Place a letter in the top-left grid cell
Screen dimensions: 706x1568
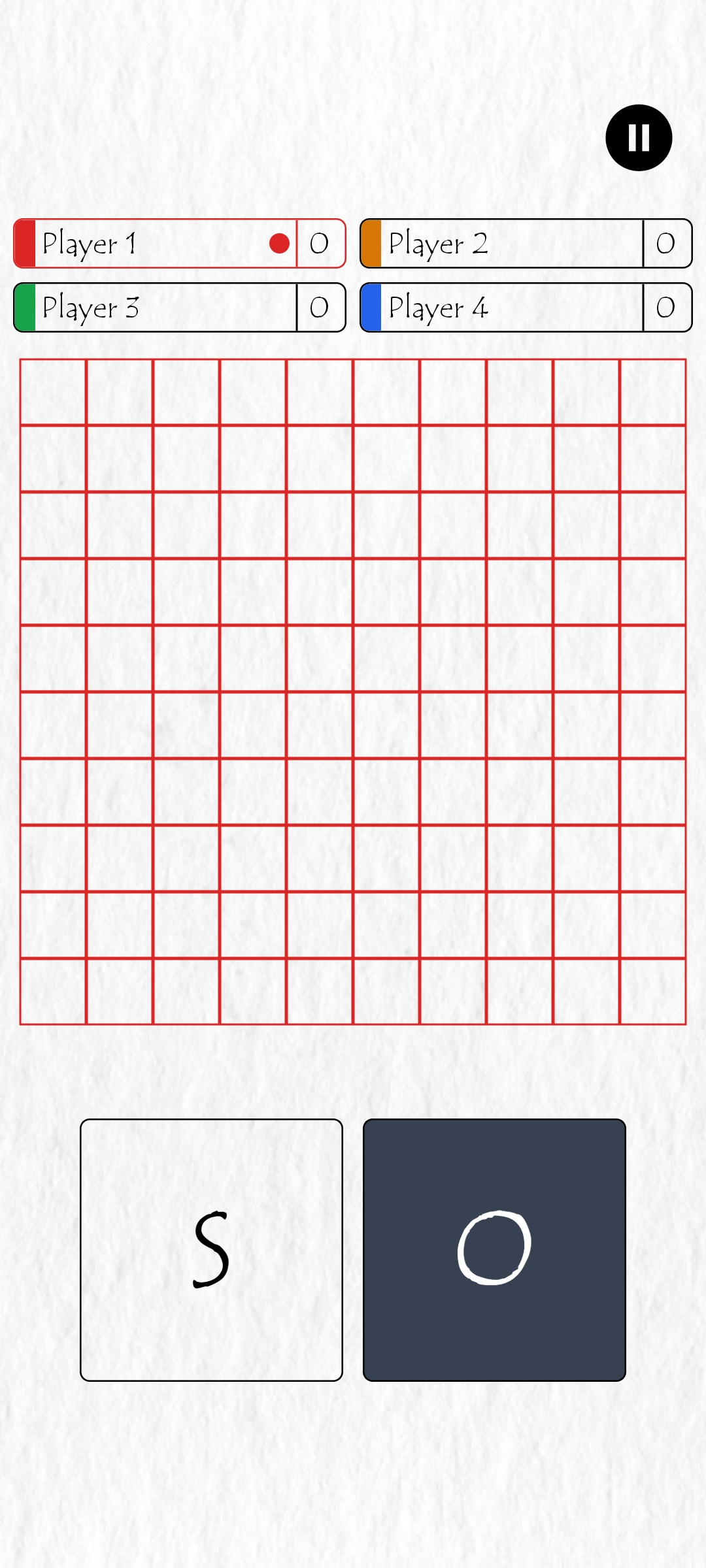53,392
